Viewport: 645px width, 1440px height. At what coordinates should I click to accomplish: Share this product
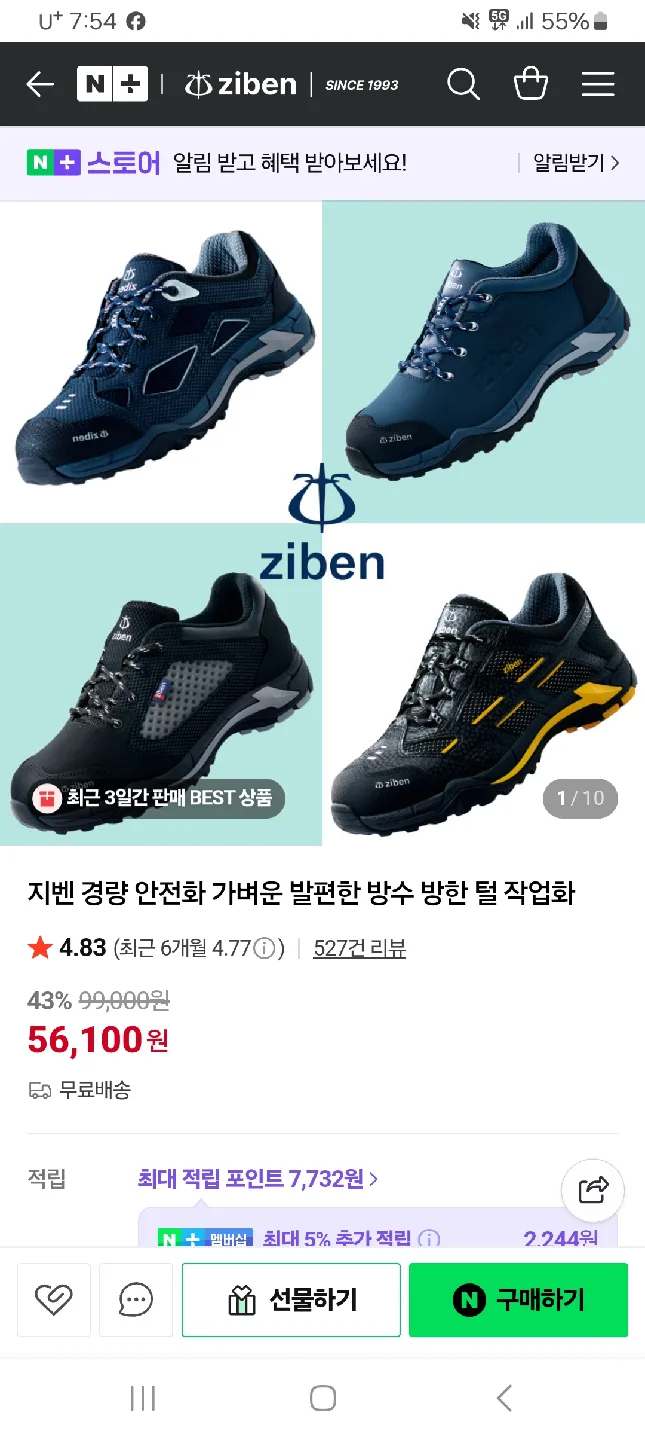(593, 1190)
